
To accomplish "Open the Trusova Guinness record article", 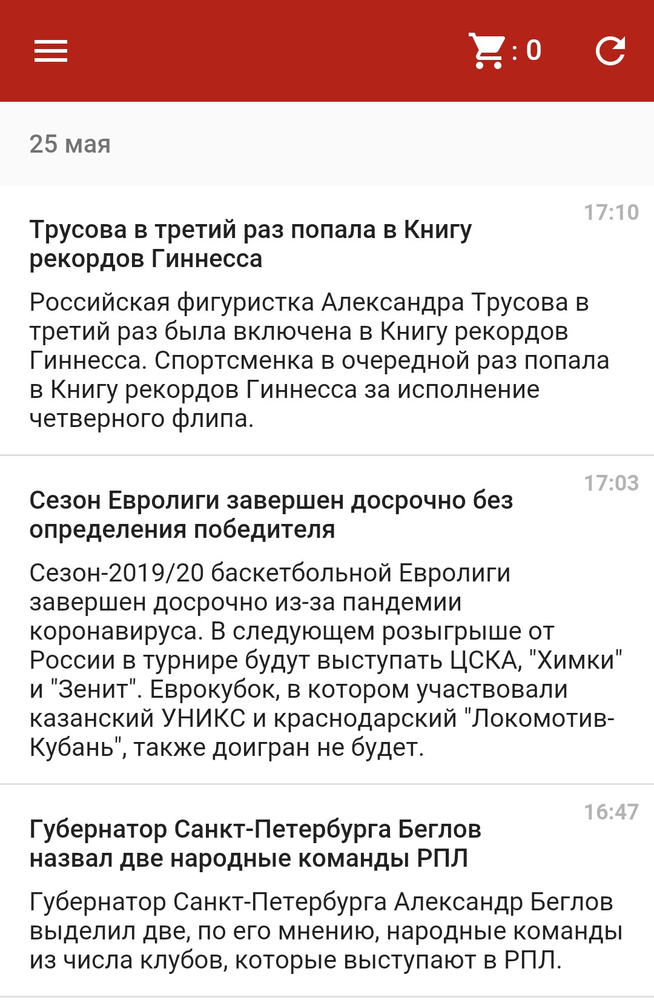I will tap(250, 245).
